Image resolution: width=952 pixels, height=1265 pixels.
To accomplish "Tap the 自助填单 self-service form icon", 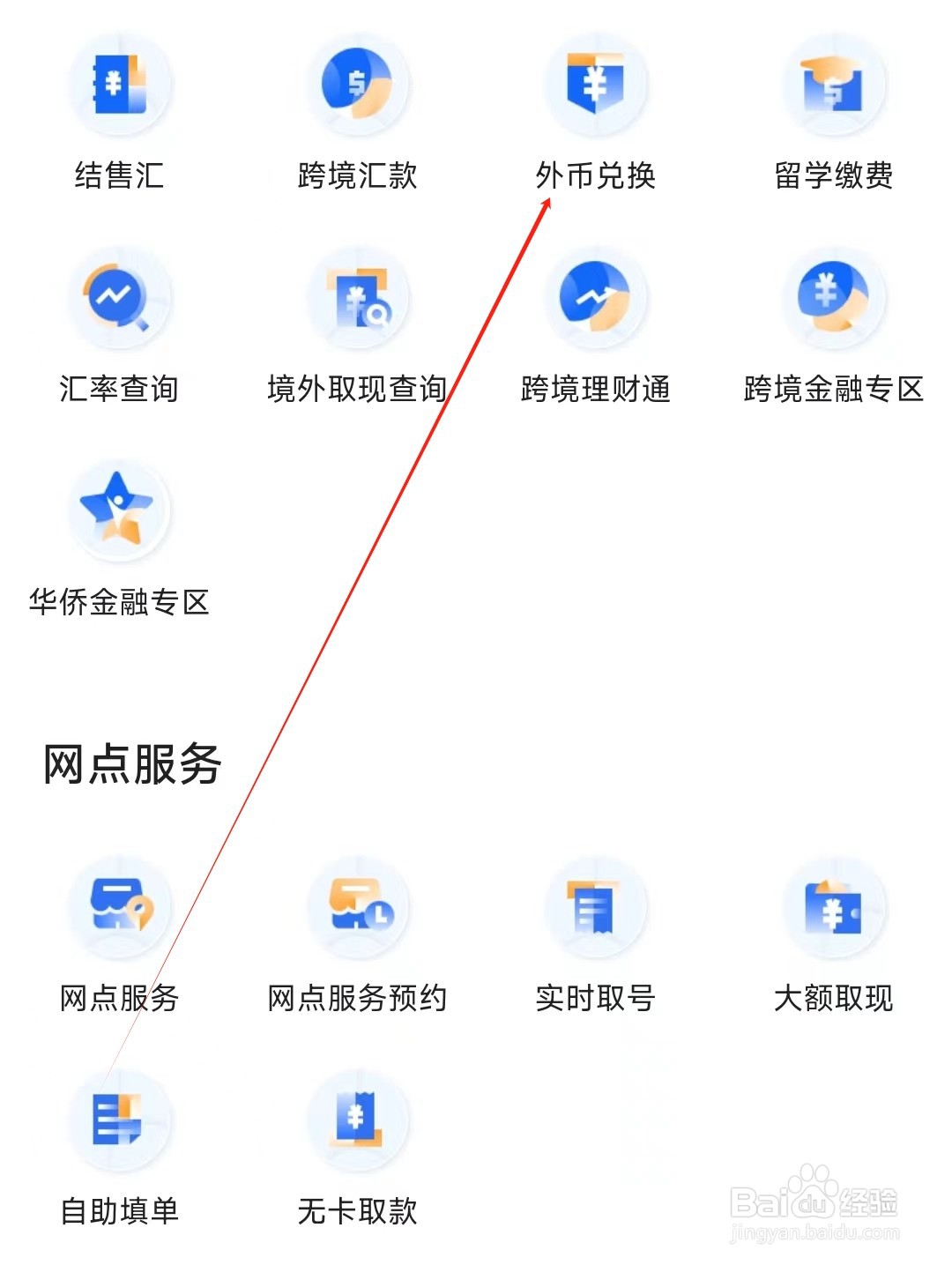I will [119, 1121].
